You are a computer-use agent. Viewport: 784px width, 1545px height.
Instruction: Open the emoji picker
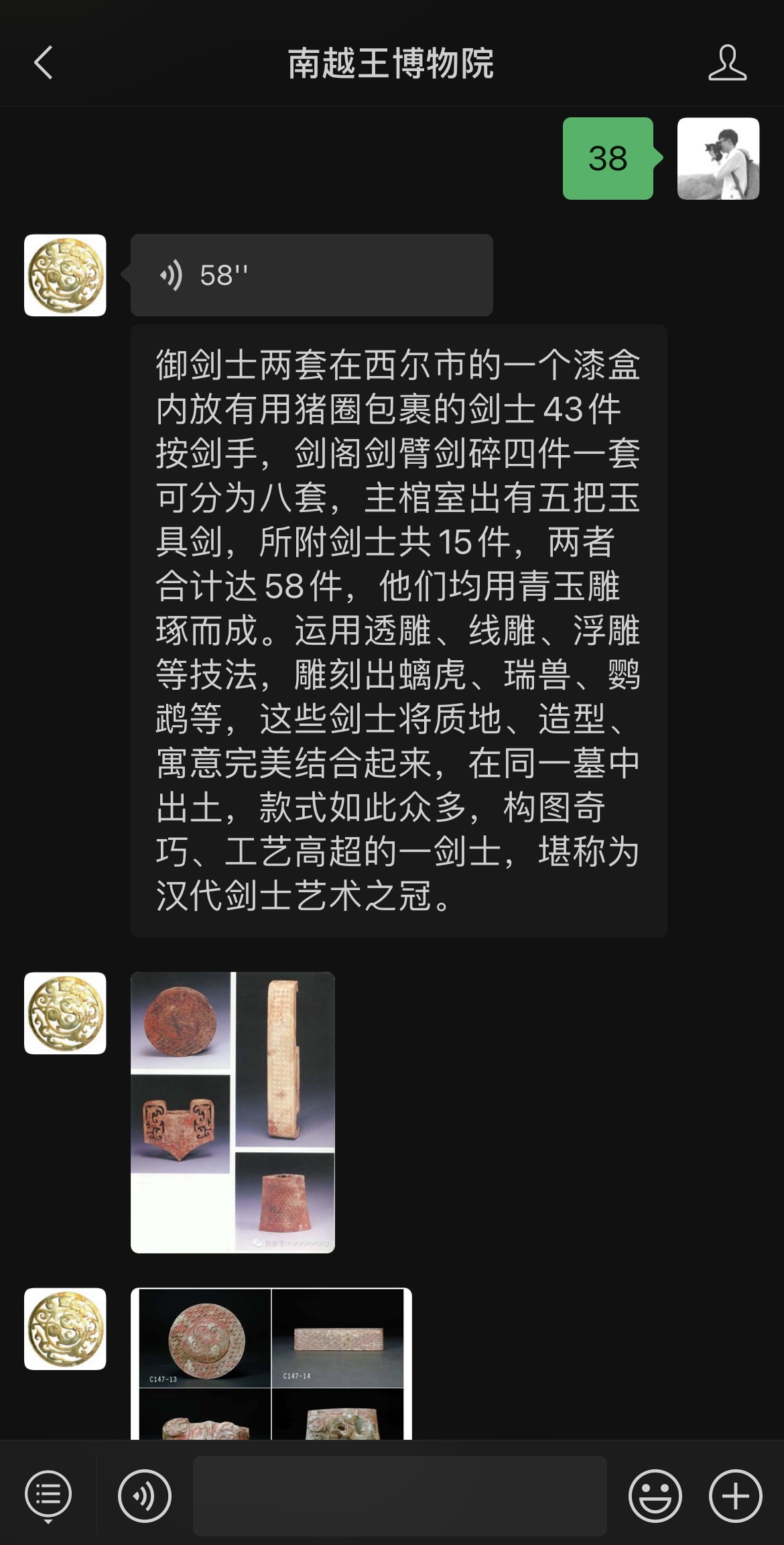[x=655, y=1495]
